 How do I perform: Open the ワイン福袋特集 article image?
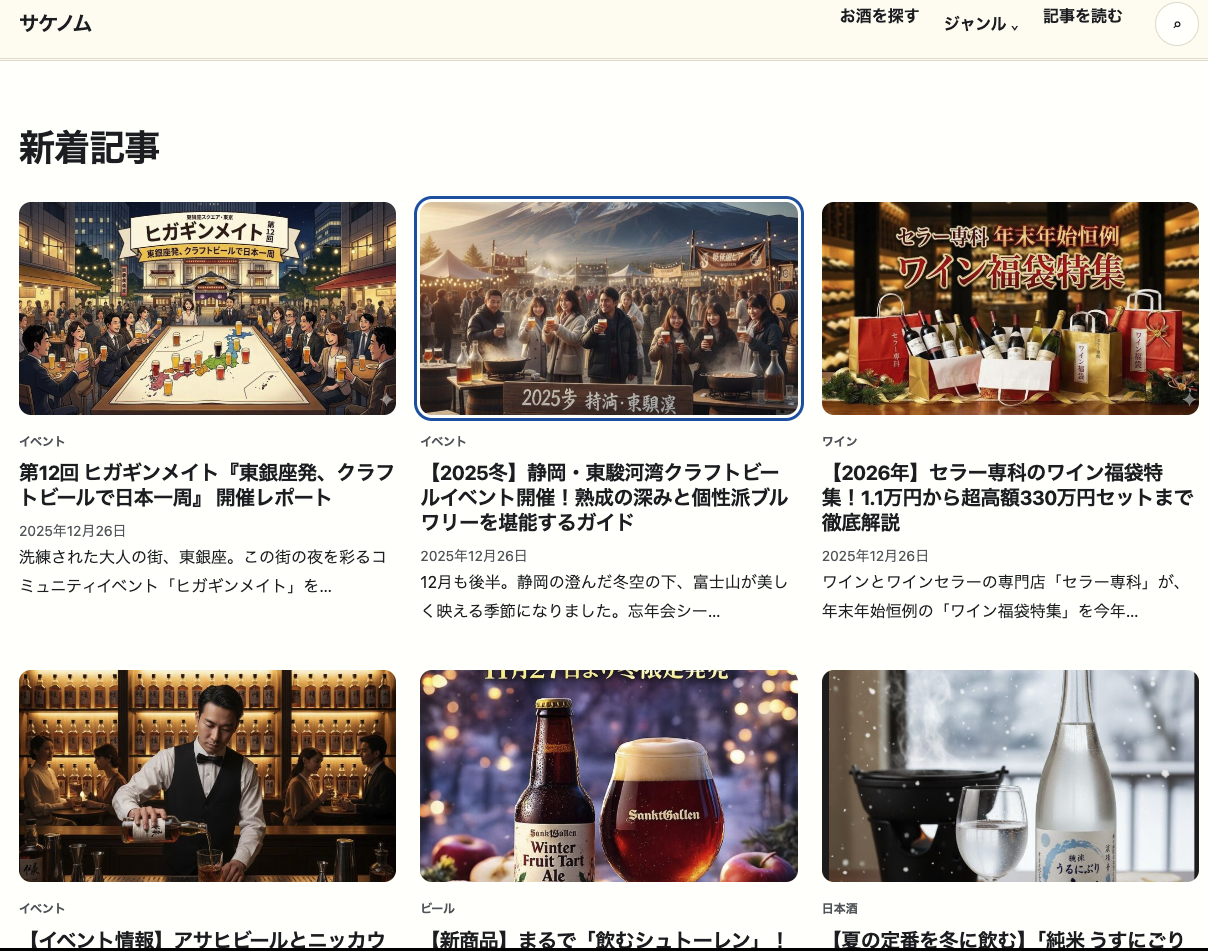(1010, 308)
